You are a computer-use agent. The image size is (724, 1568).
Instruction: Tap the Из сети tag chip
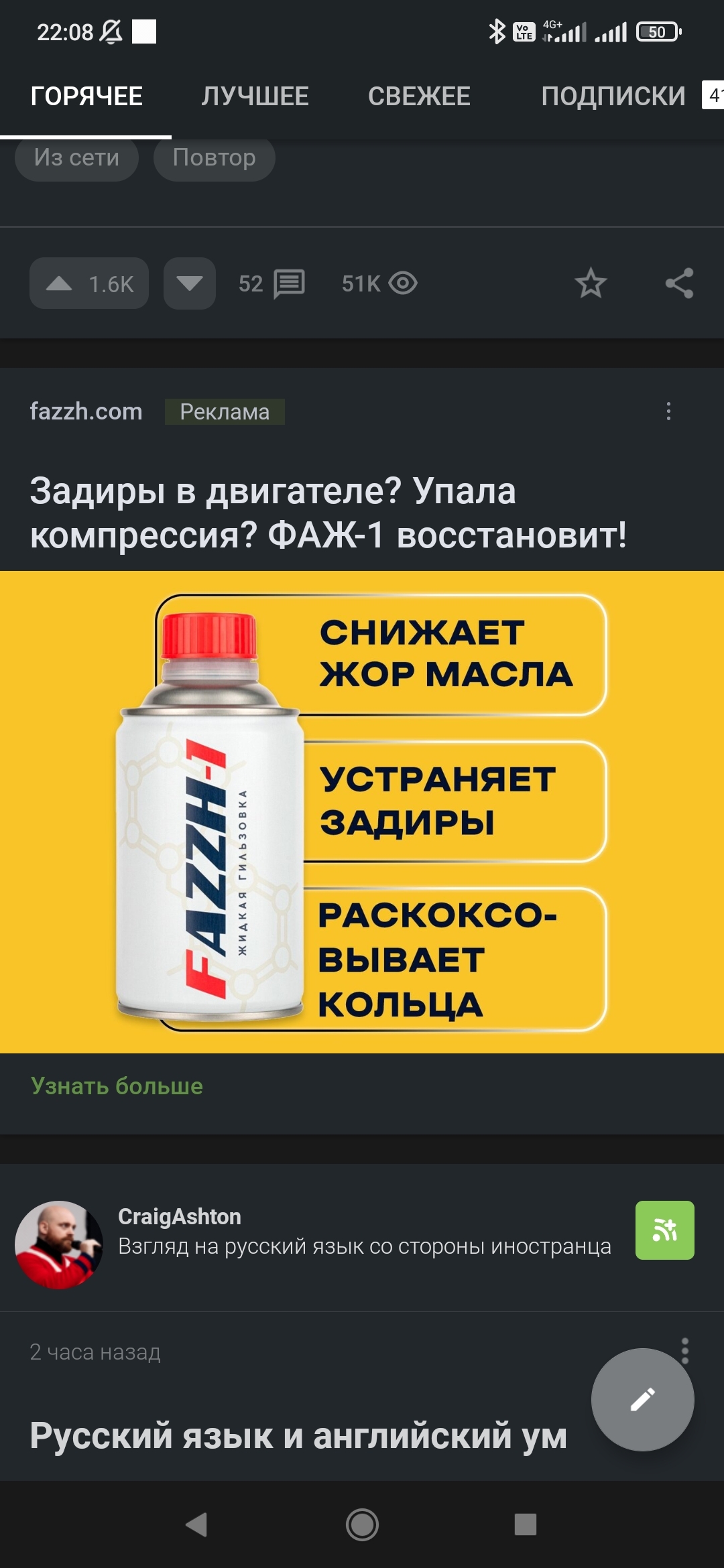pos(76,158)
